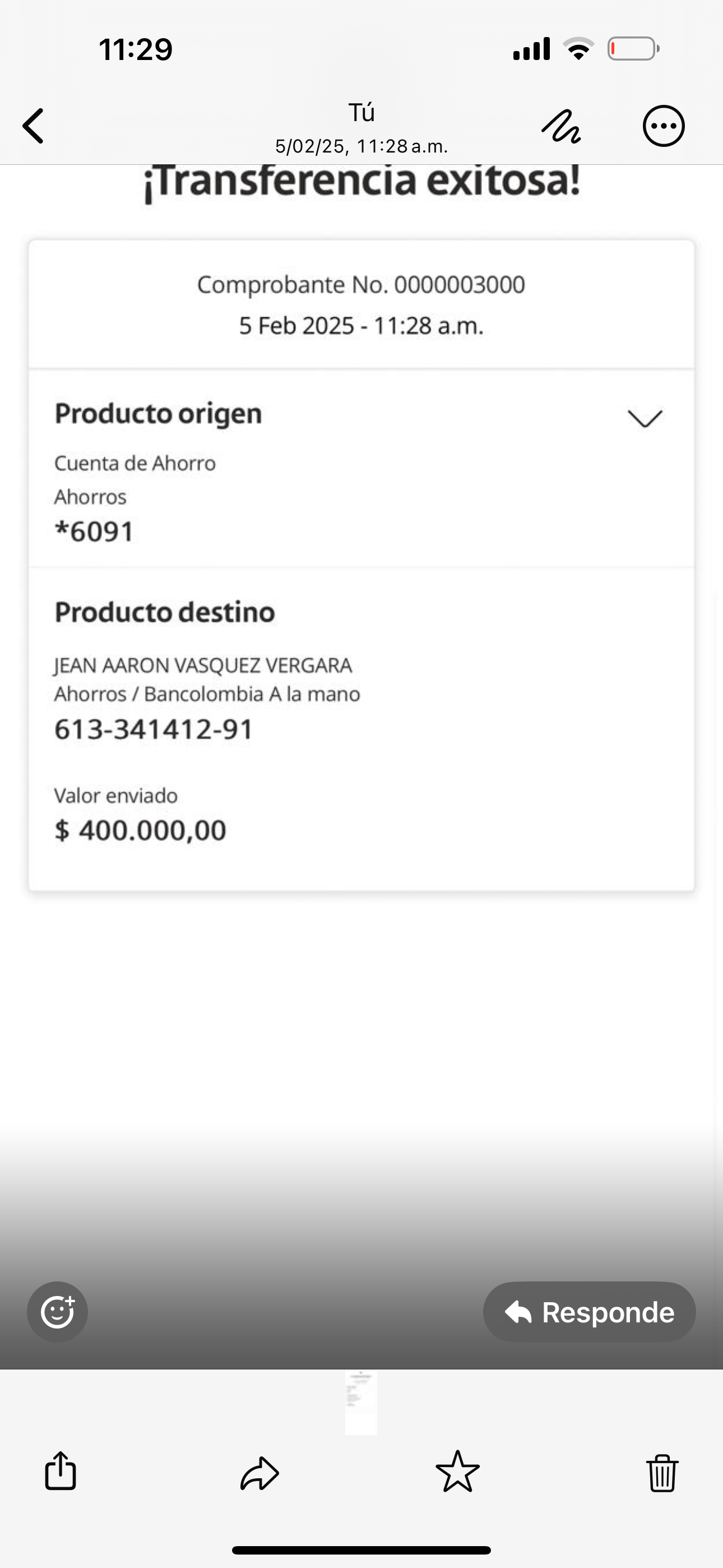
Task: Delete this image with the trash icon
Action: 661,1473
